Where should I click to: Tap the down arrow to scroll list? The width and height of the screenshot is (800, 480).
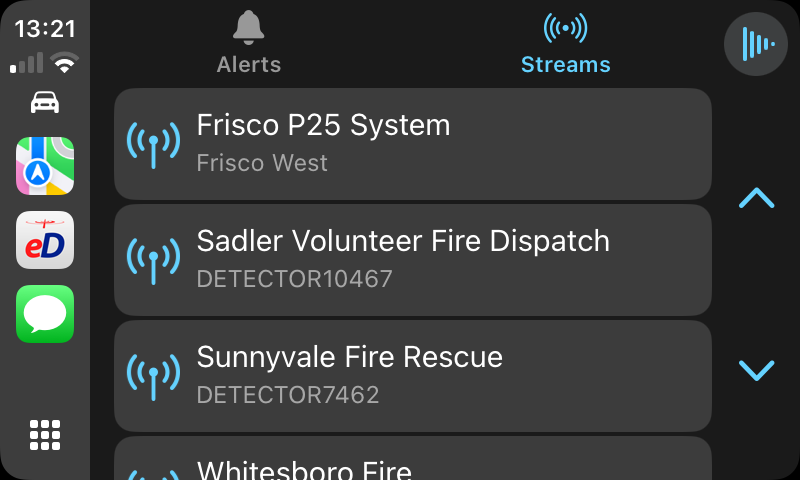click(756, 371)
